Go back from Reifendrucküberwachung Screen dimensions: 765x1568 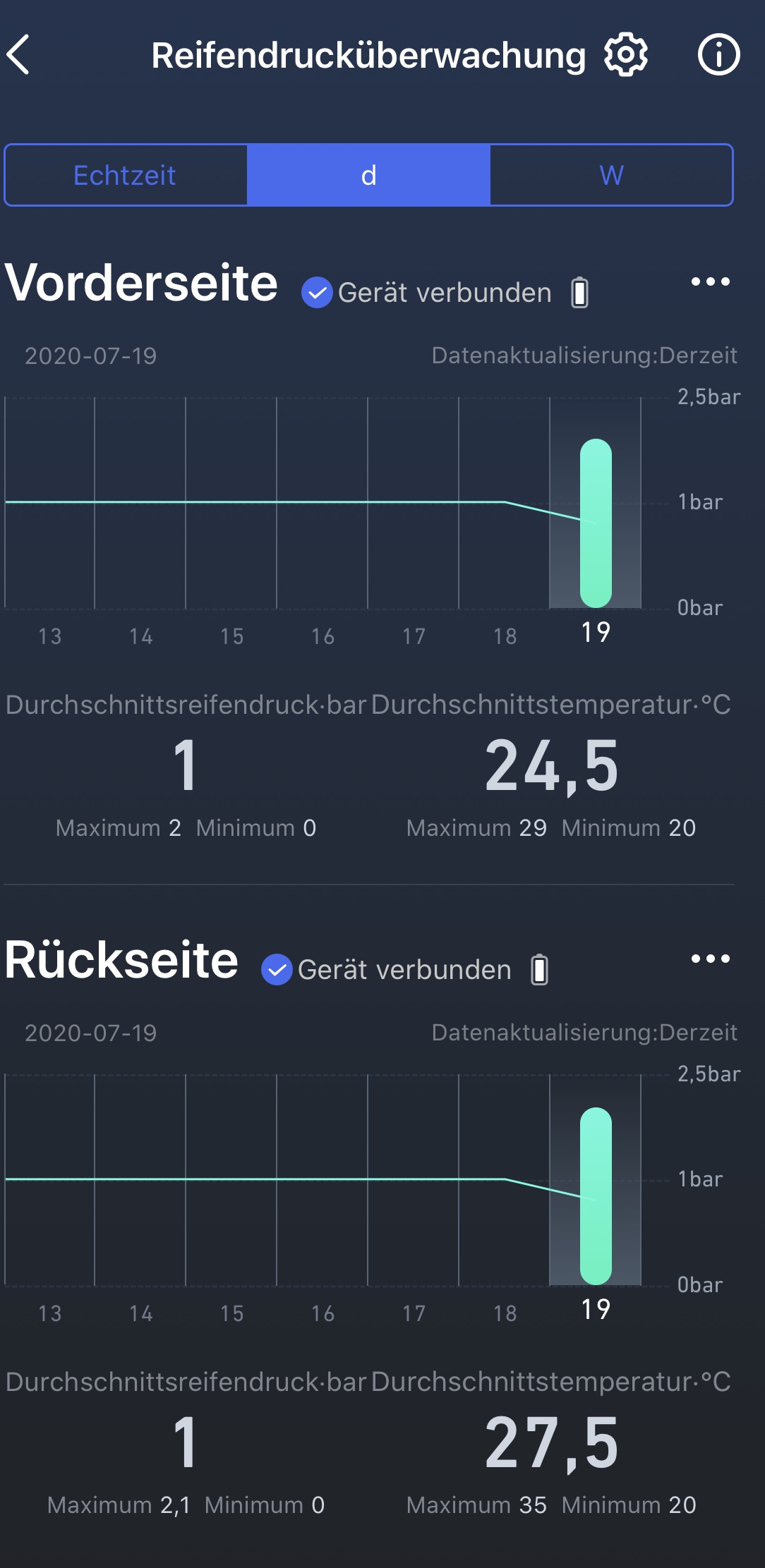point(19,55)
